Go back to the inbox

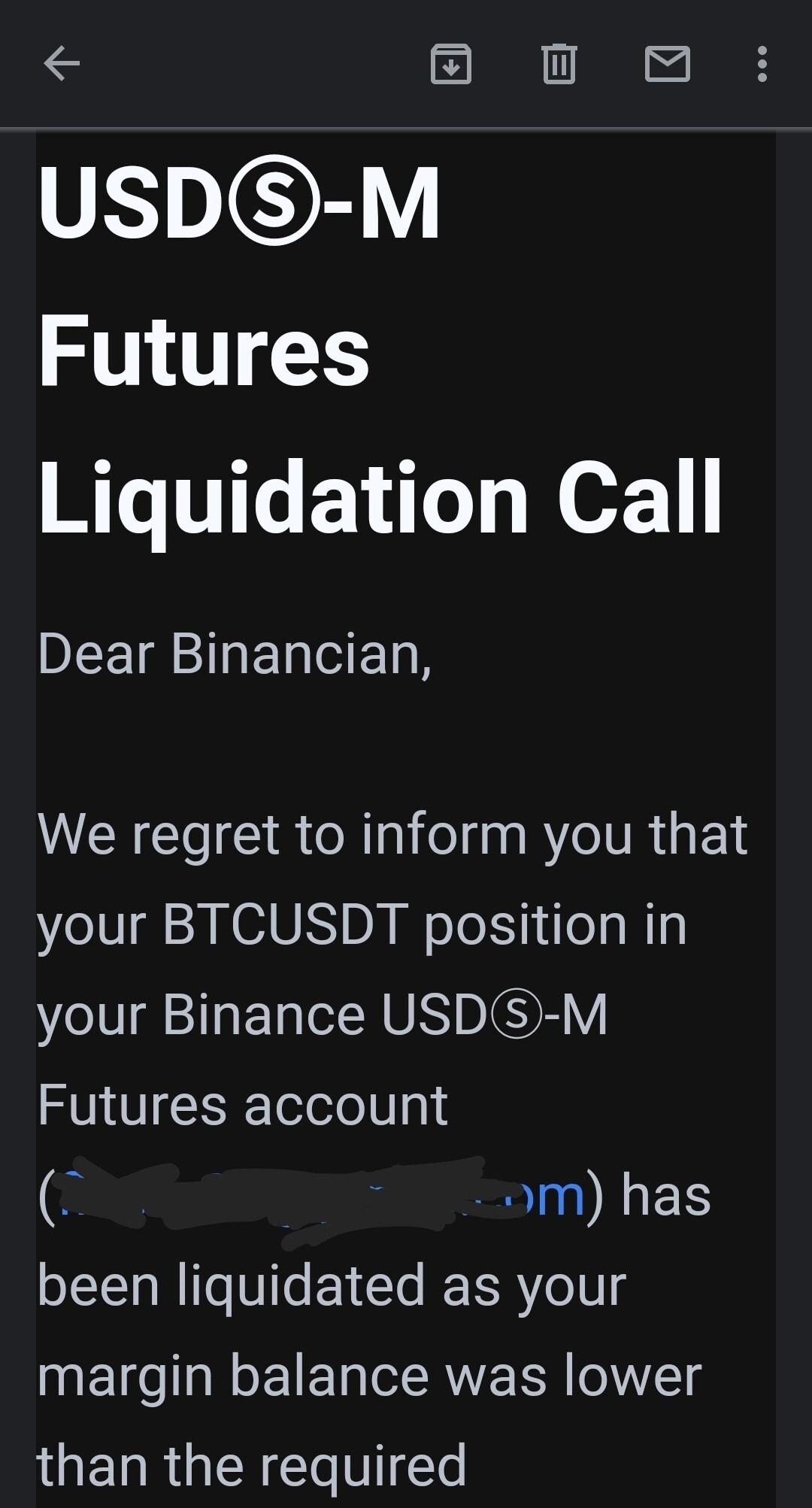62,63
